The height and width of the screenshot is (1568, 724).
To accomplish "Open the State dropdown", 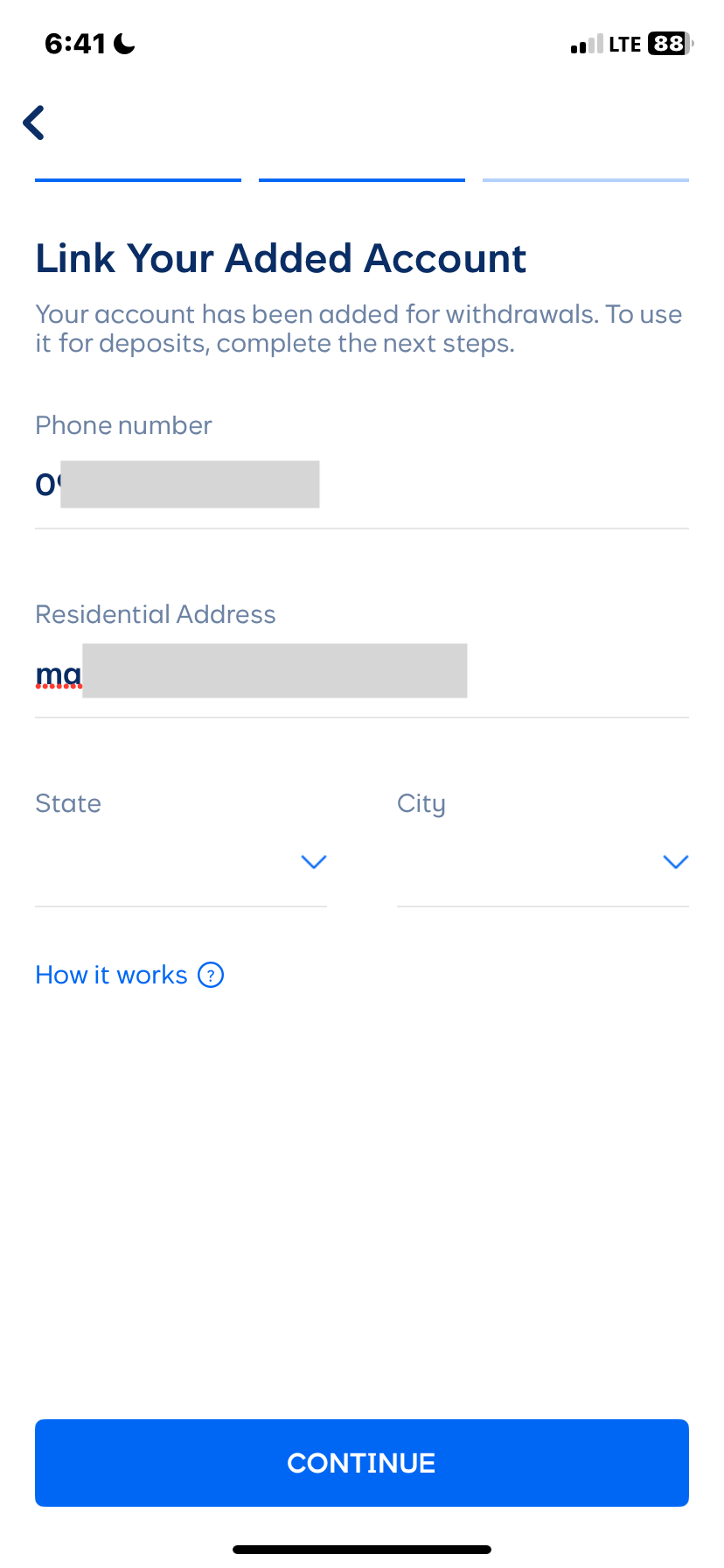I will coord(181,862).
